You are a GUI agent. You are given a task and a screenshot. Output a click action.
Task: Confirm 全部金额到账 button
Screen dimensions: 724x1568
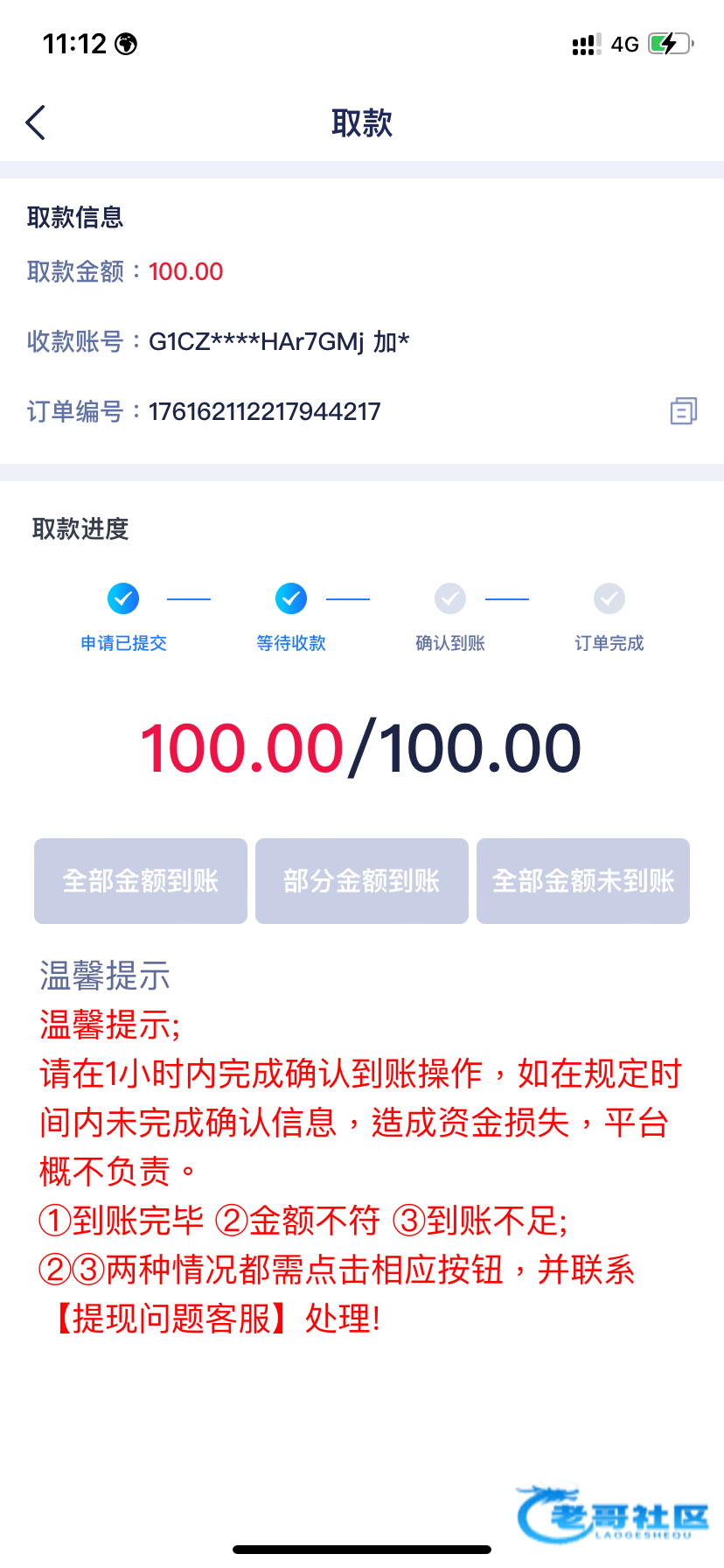pos(141,881)
